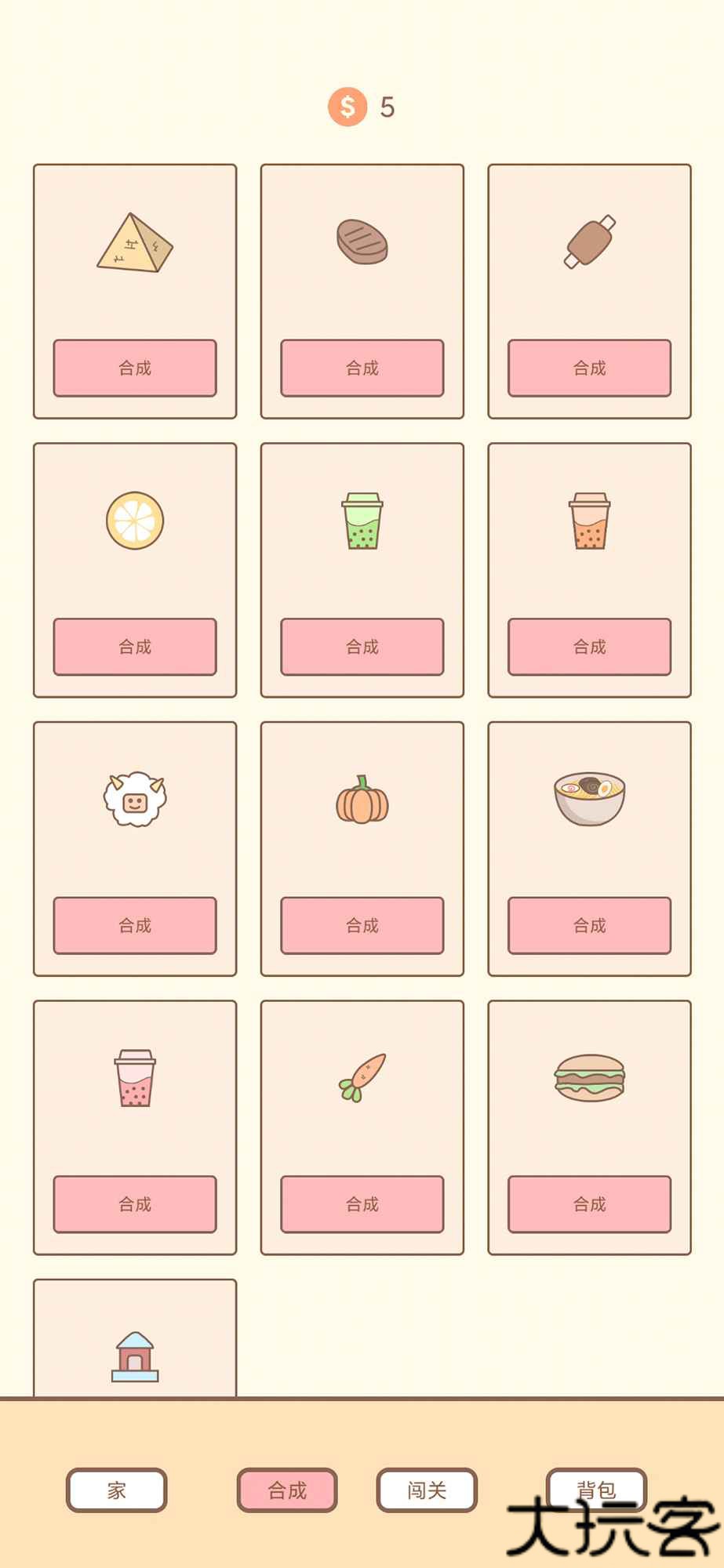Open the 闯关 tab at the bottom

426,1489
